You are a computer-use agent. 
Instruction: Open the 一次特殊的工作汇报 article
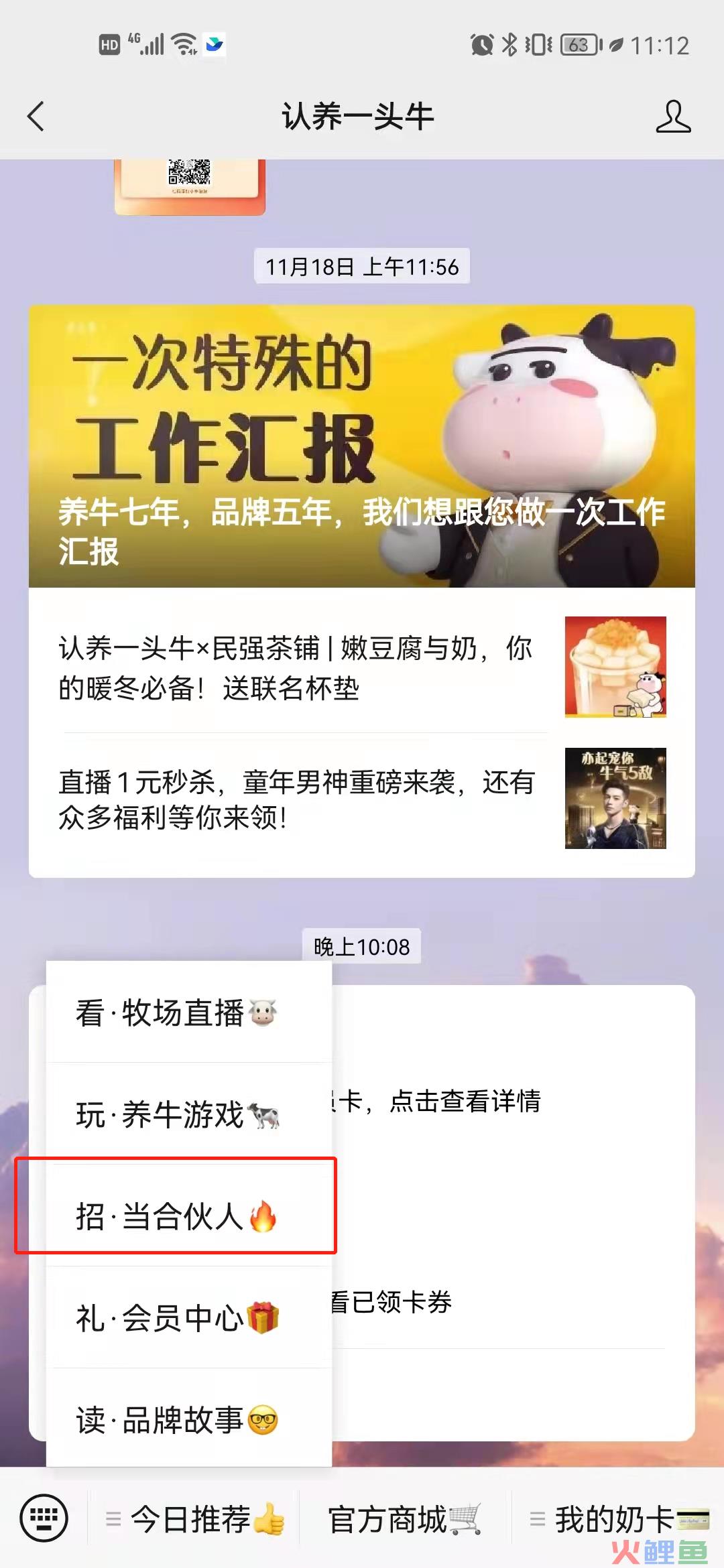[x=361, y=446]
